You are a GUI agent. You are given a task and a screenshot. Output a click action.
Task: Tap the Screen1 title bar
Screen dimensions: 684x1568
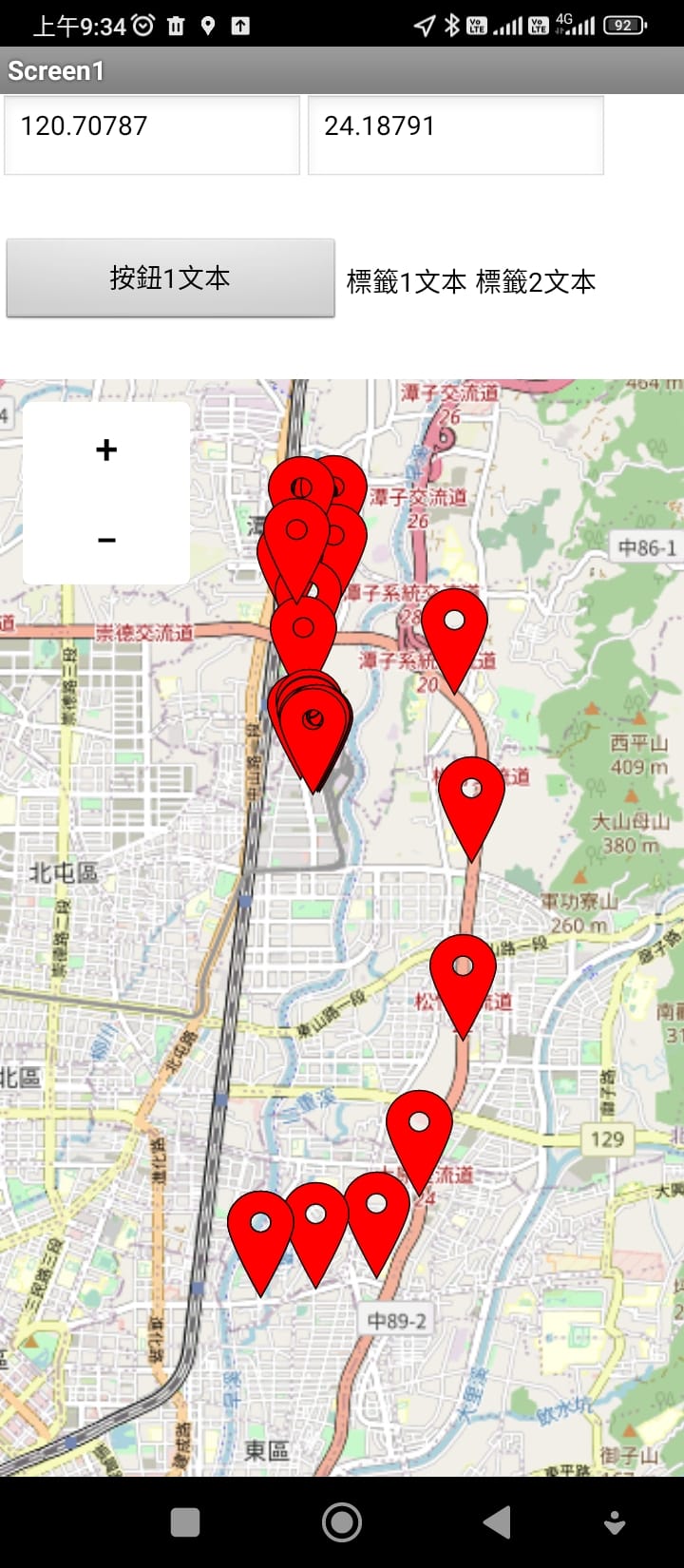coord(52,71)
